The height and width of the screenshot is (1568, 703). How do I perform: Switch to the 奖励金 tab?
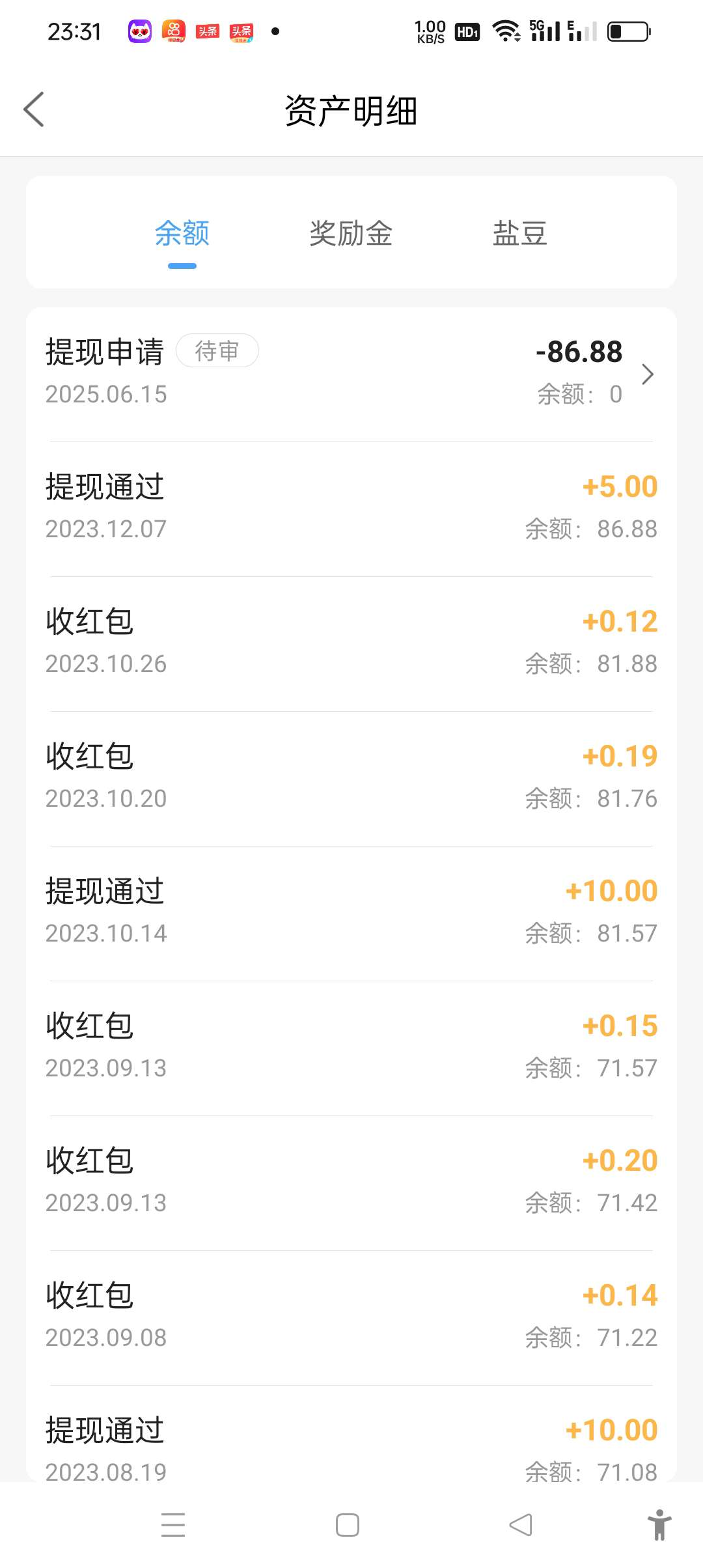click(x=351, y=233)
